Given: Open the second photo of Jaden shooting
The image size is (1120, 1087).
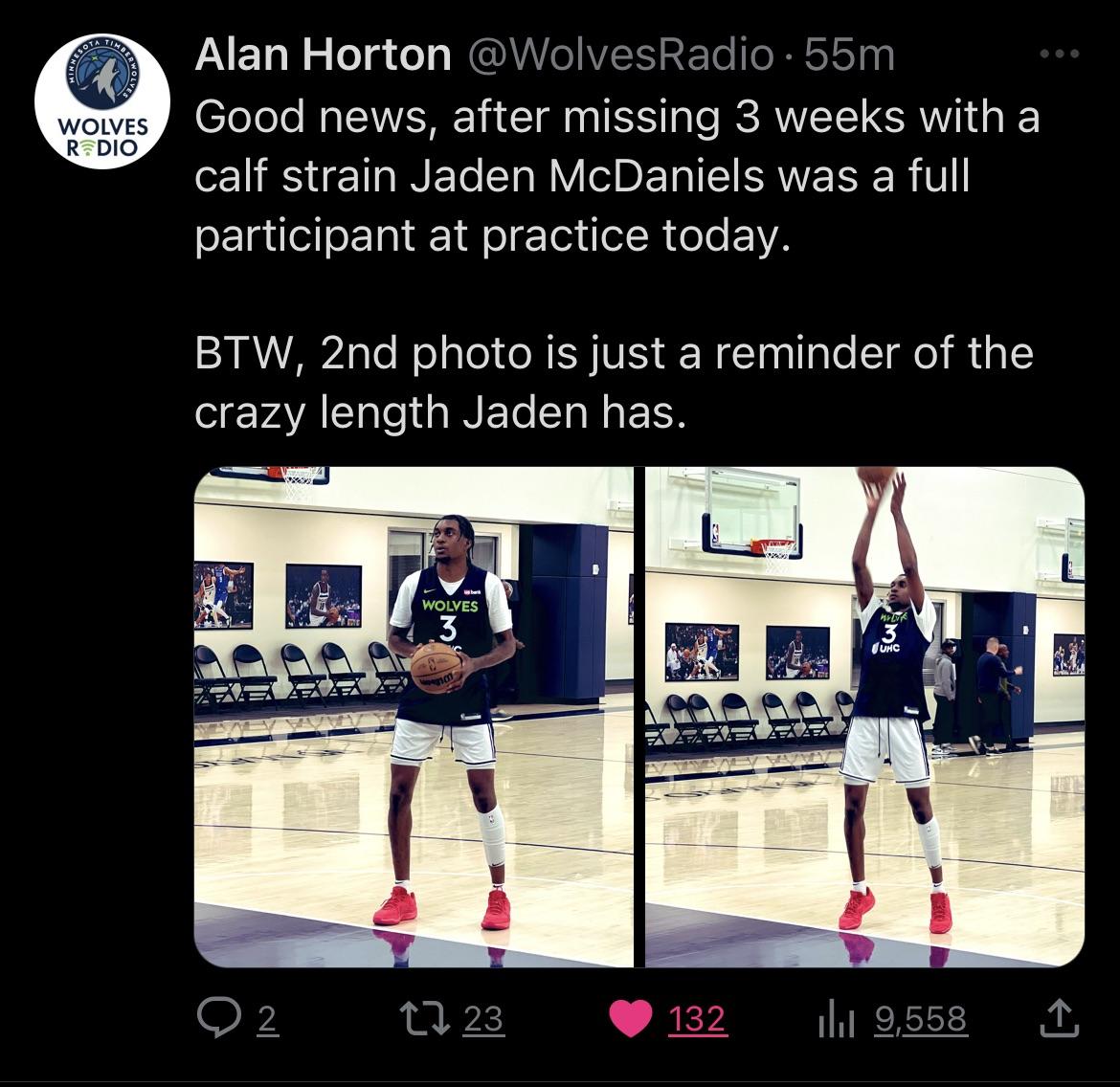Looking at the screenshot, I should (864, 716).
